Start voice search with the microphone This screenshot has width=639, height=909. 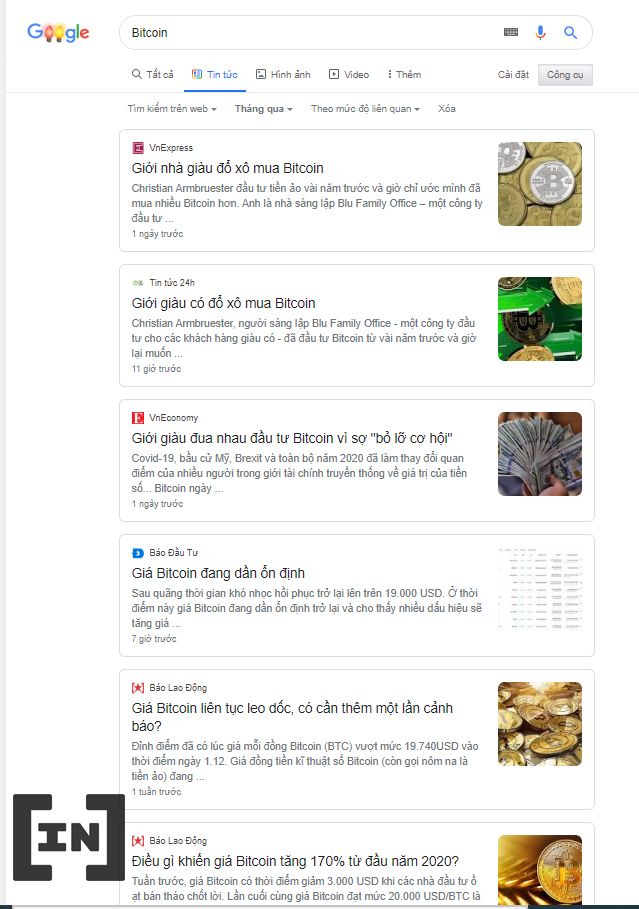point(540,32)
